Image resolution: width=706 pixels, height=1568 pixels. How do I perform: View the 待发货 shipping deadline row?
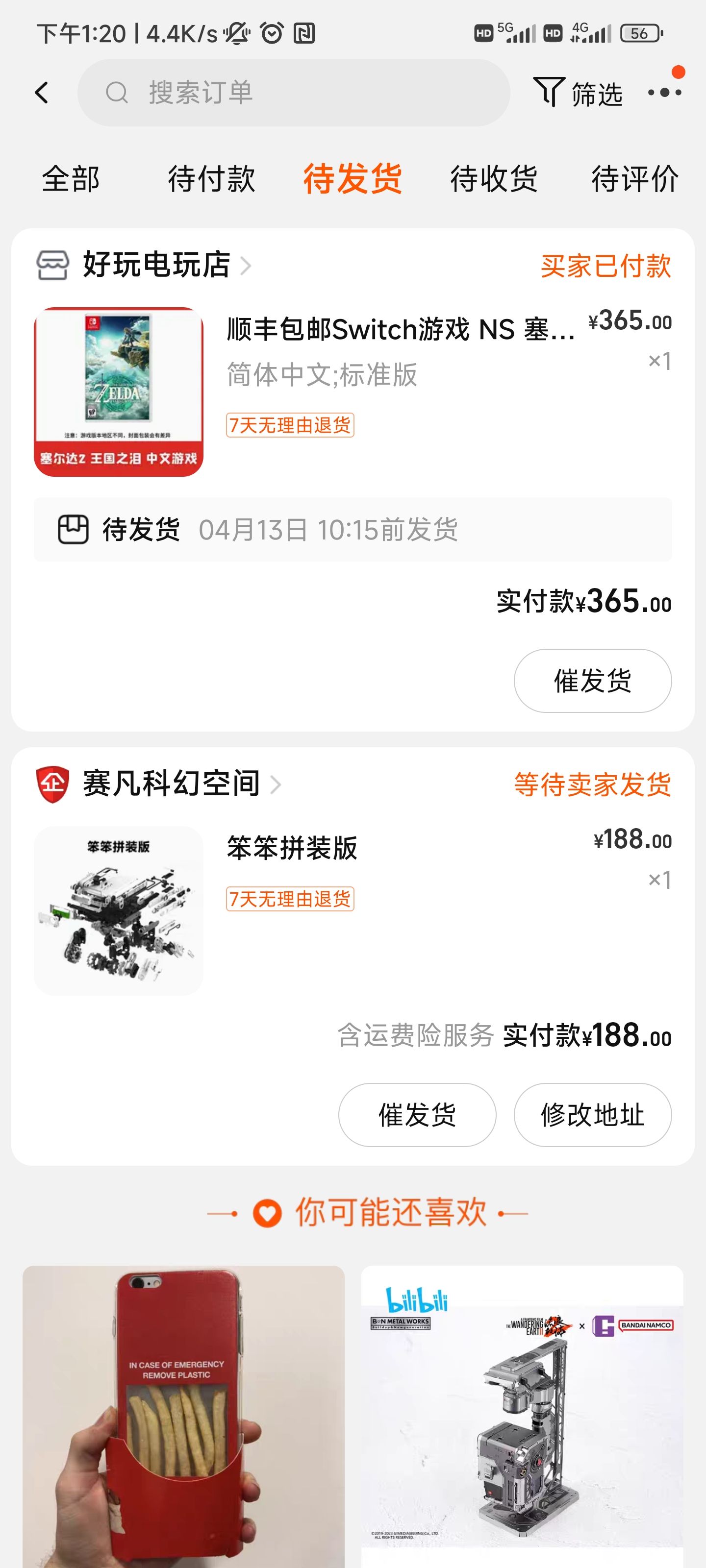[x=353, y=530]
